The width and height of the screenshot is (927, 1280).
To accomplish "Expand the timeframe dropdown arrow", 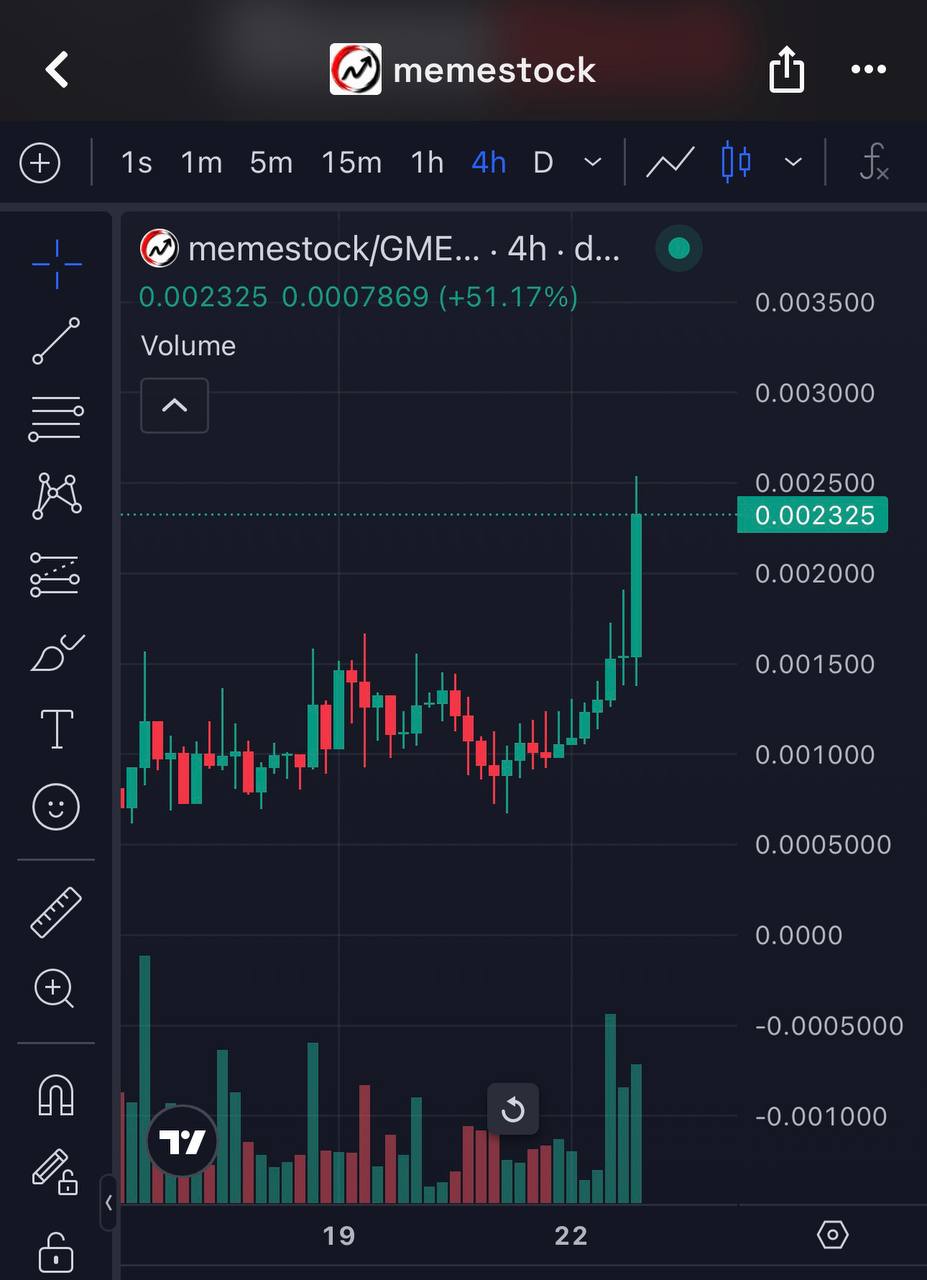I will (593, 162).
